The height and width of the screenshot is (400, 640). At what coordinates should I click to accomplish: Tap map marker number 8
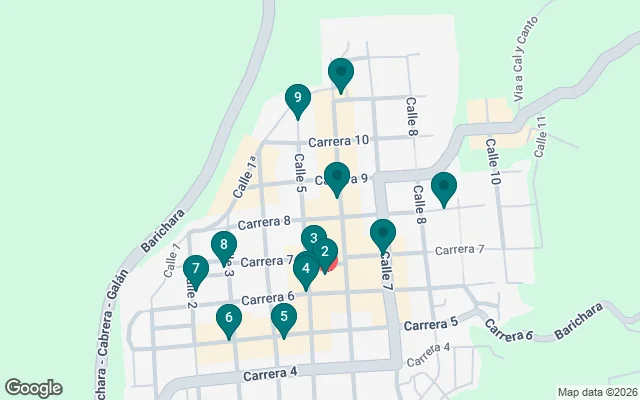click(x=224, y=244)
